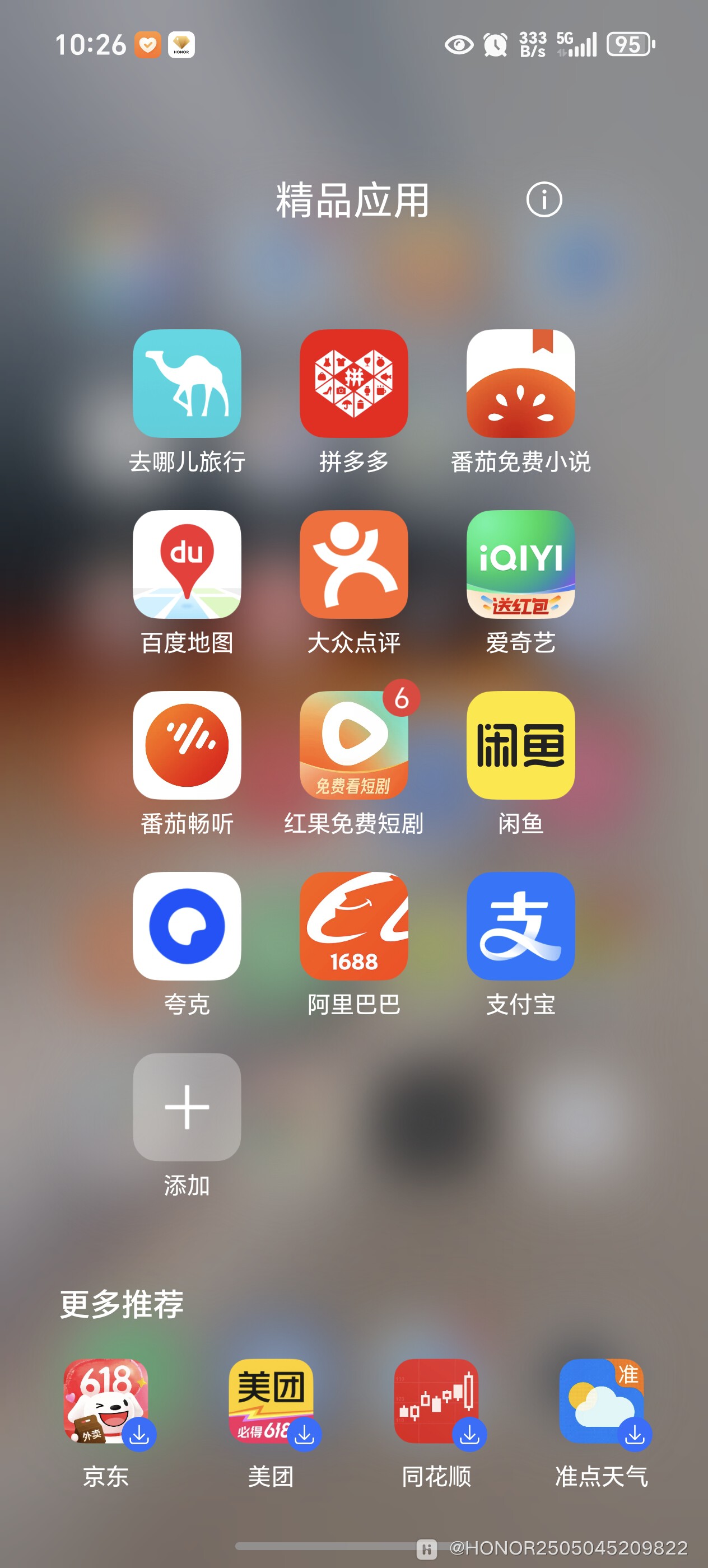
Task: Open 番茄畅听 audio app
Action: point(187,745)
